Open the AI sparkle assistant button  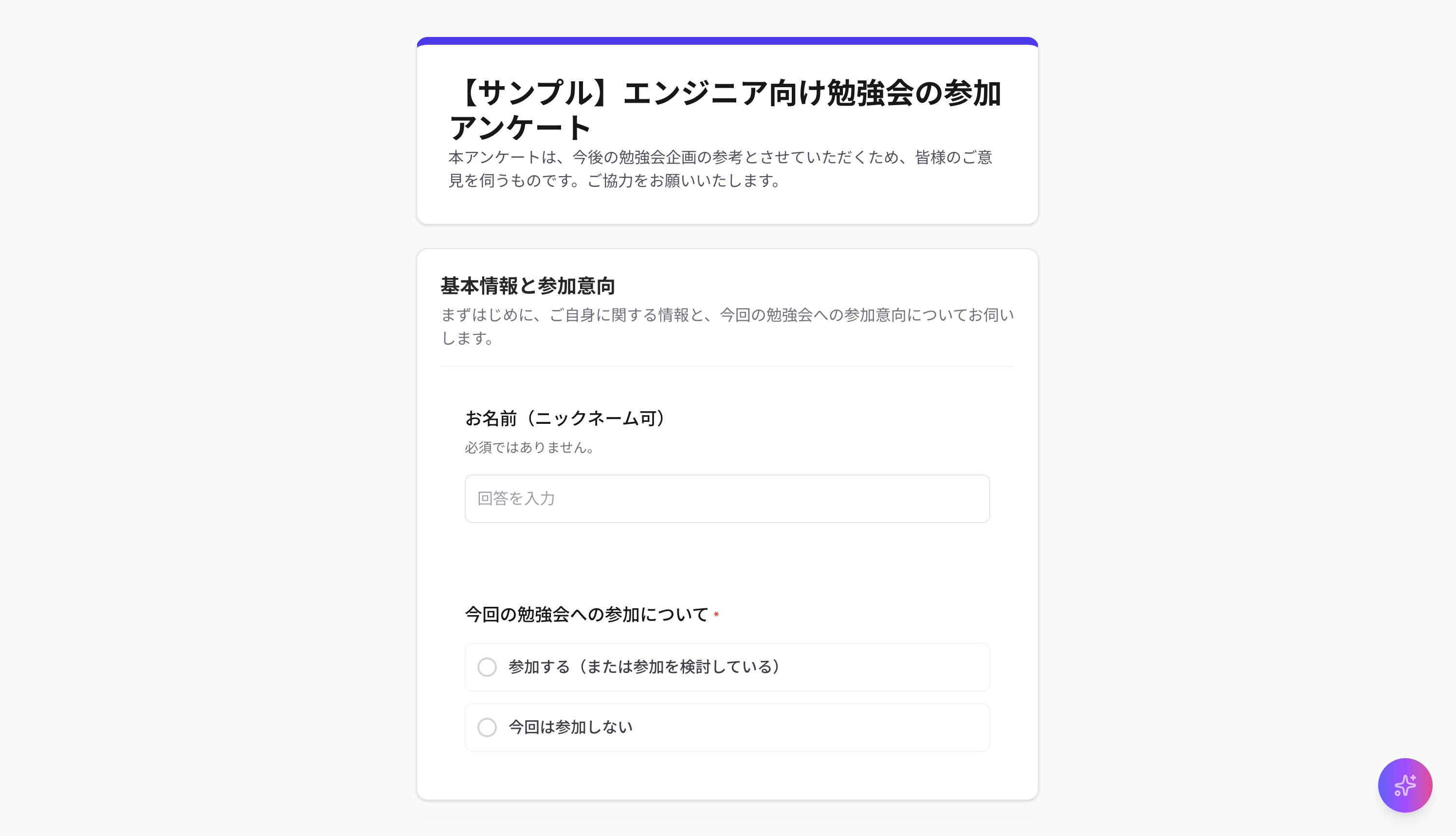(1404, 785)
